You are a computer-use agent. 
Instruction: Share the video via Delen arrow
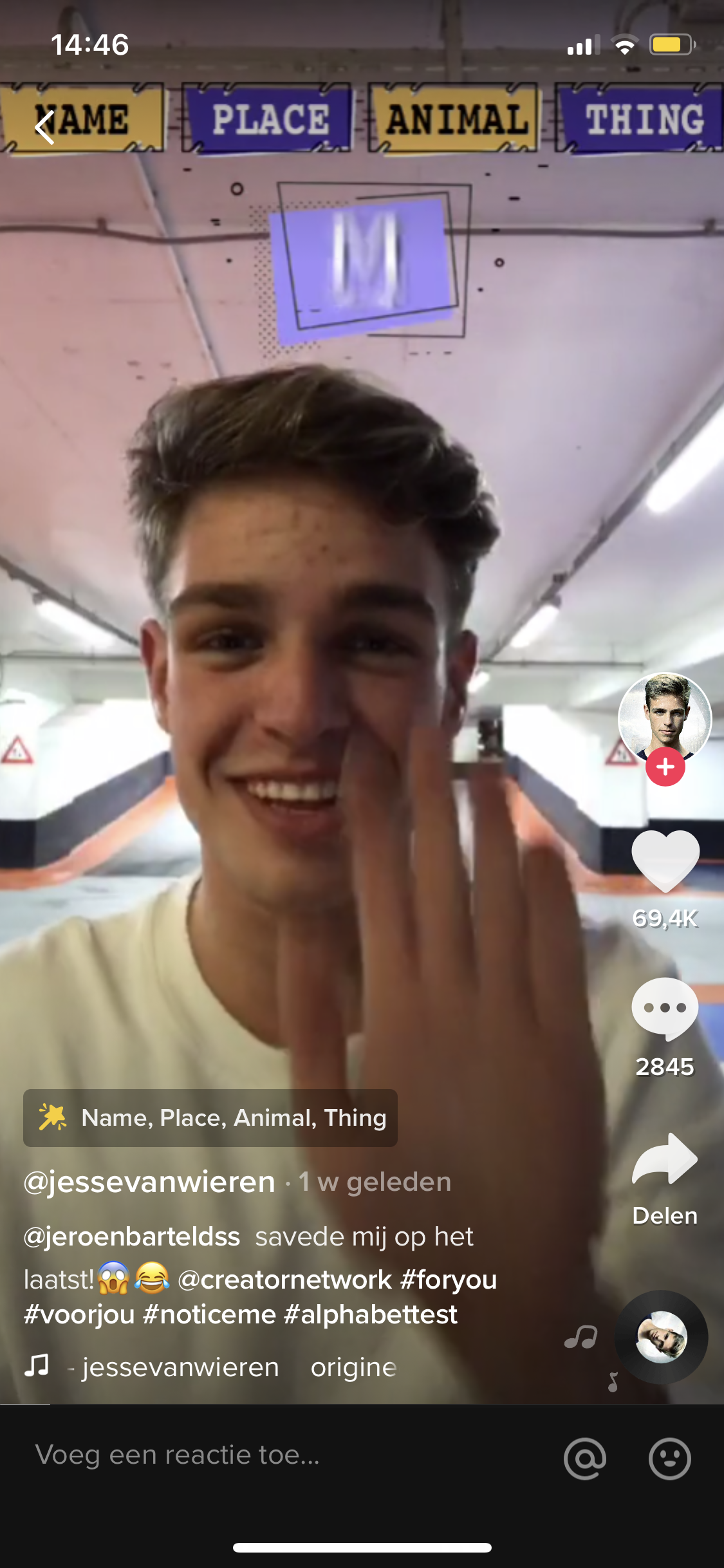[665, 1159]
